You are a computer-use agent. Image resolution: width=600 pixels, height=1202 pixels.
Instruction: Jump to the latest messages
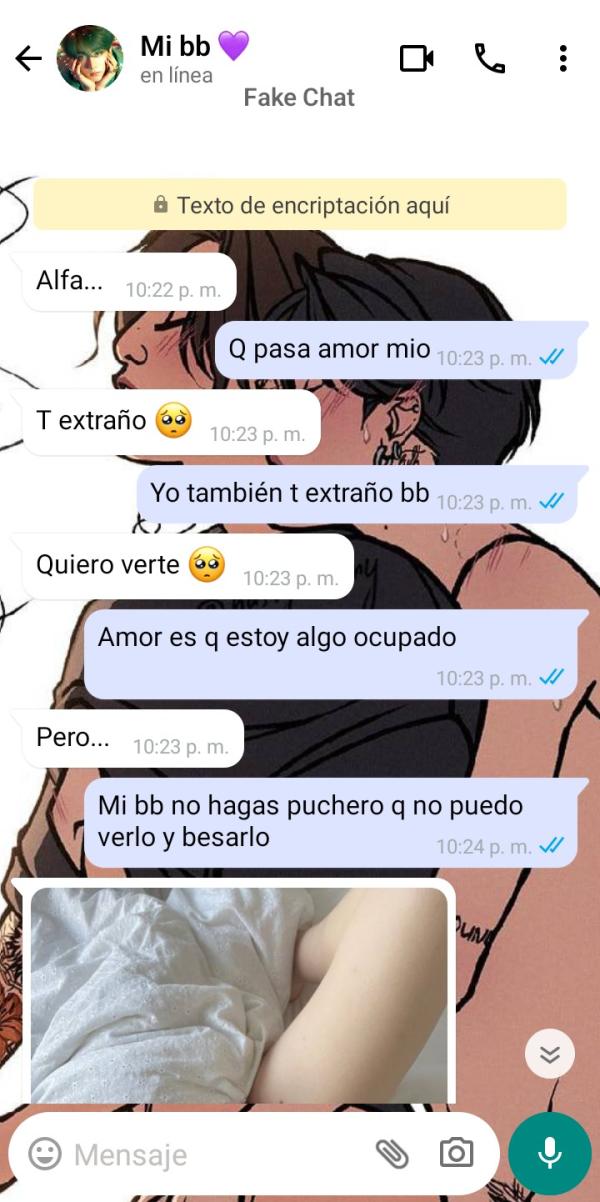(x=549, y=1053)
